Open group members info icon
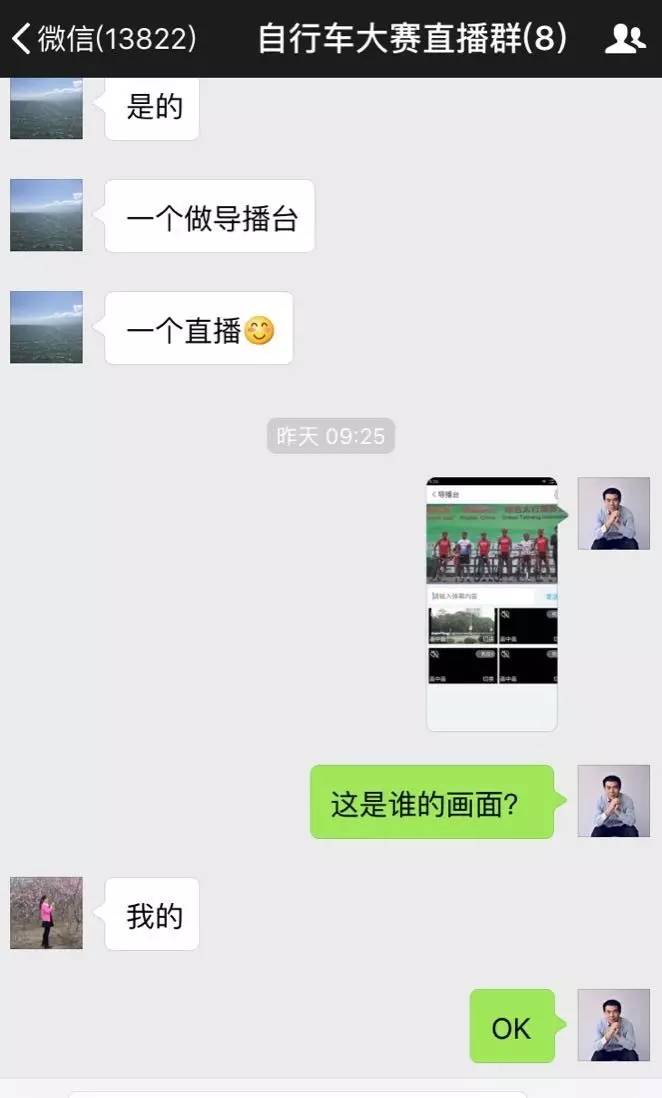This screenshot has height=1098, width=662. [x=626, y=39]
